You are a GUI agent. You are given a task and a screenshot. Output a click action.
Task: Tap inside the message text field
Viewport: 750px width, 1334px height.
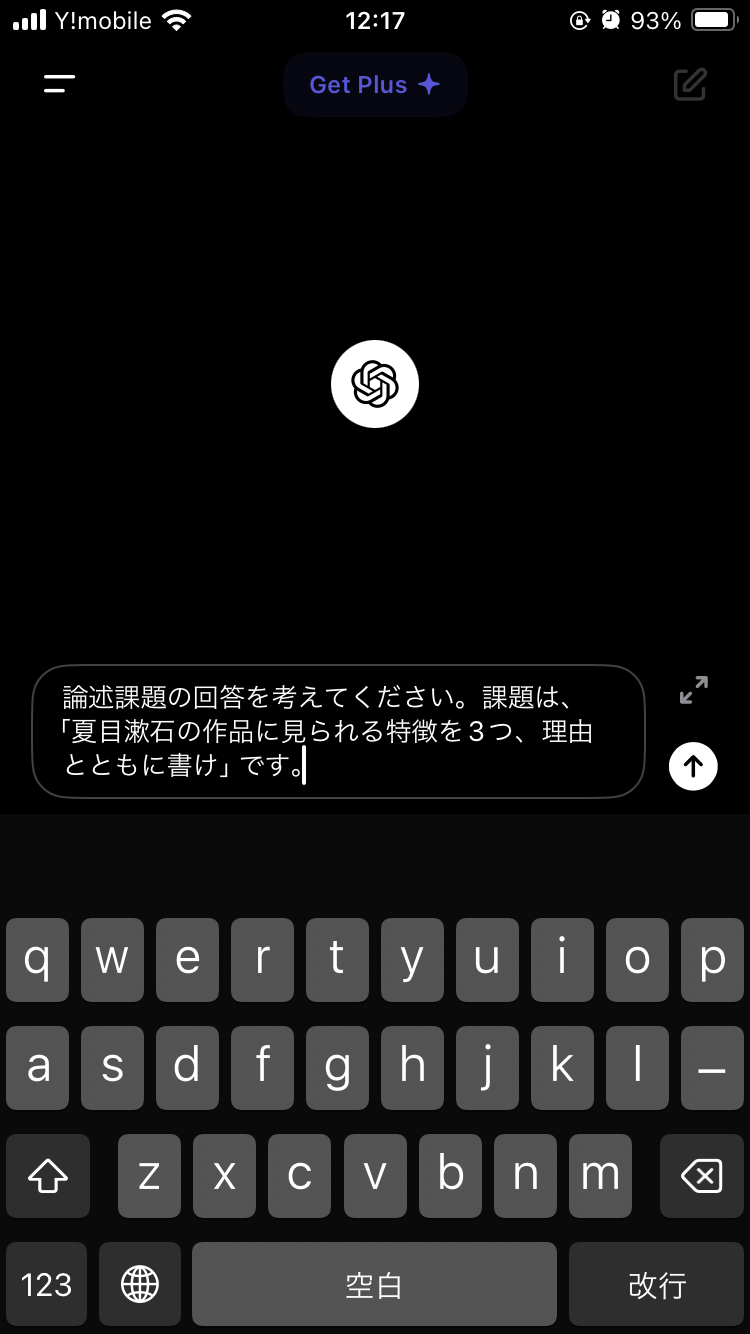pos(338,732)
